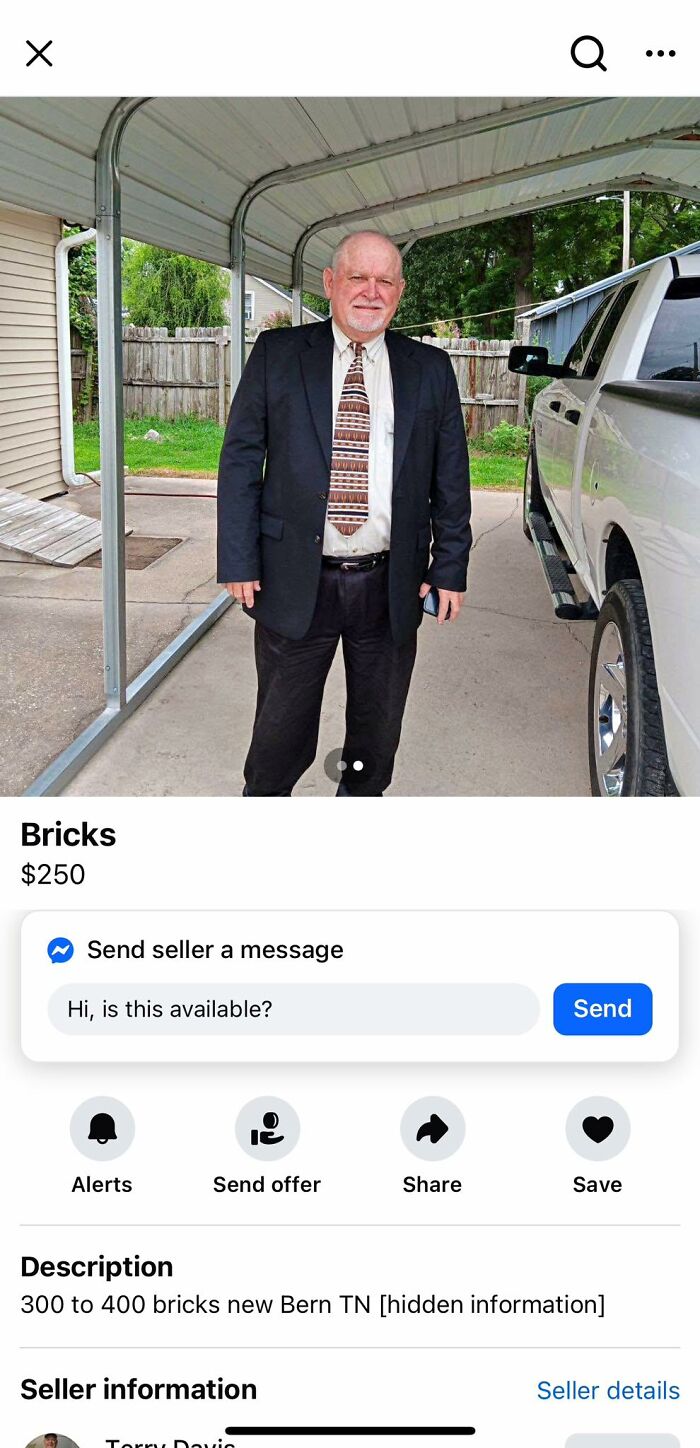Share this Bricks listing
Image resolution: width=700 pixels, height=1448 pixels.
(x=432, y=1129)
